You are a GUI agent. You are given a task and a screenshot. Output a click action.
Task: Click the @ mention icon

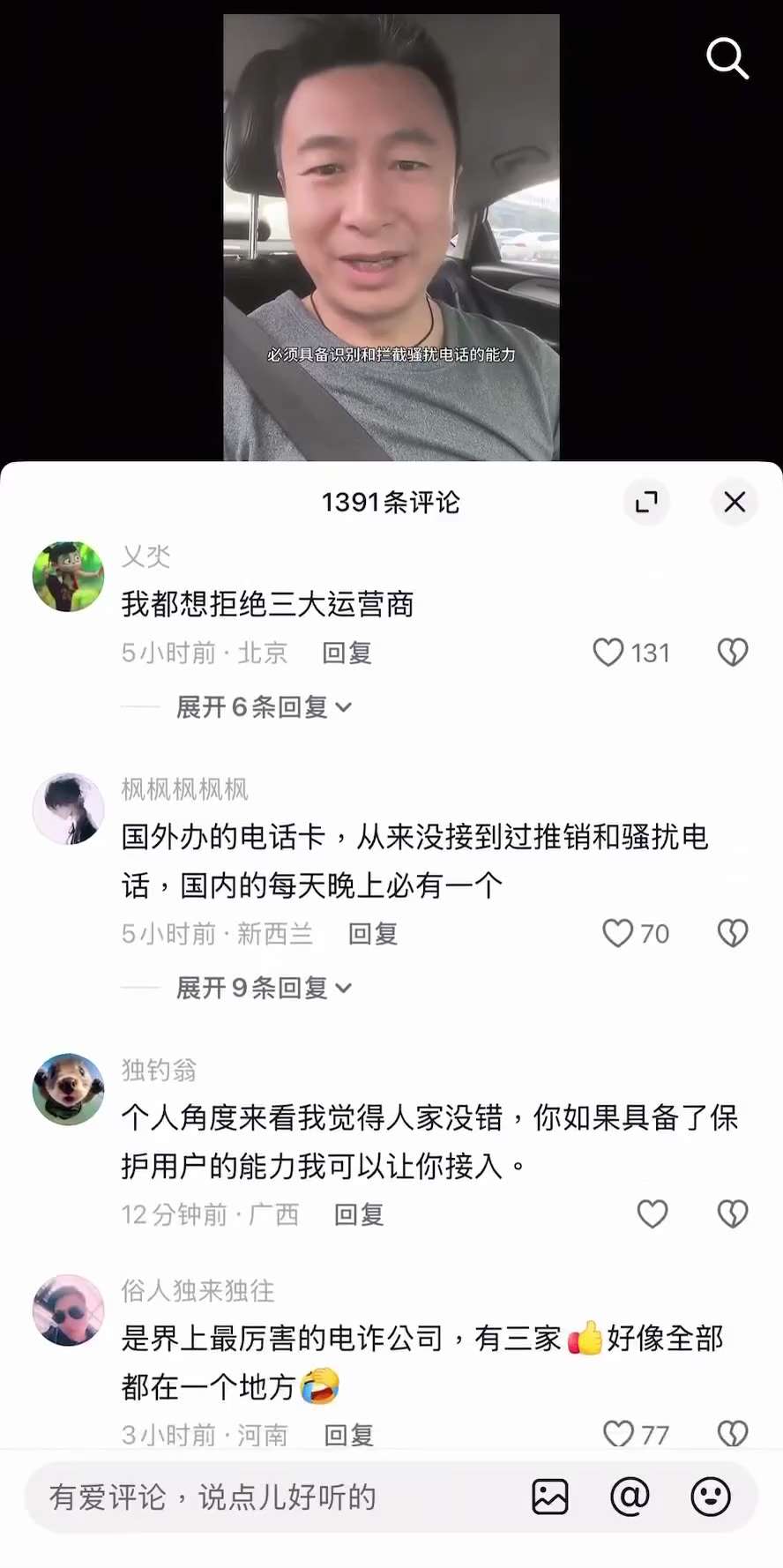pyautogui.click(x=629, y=1497)
